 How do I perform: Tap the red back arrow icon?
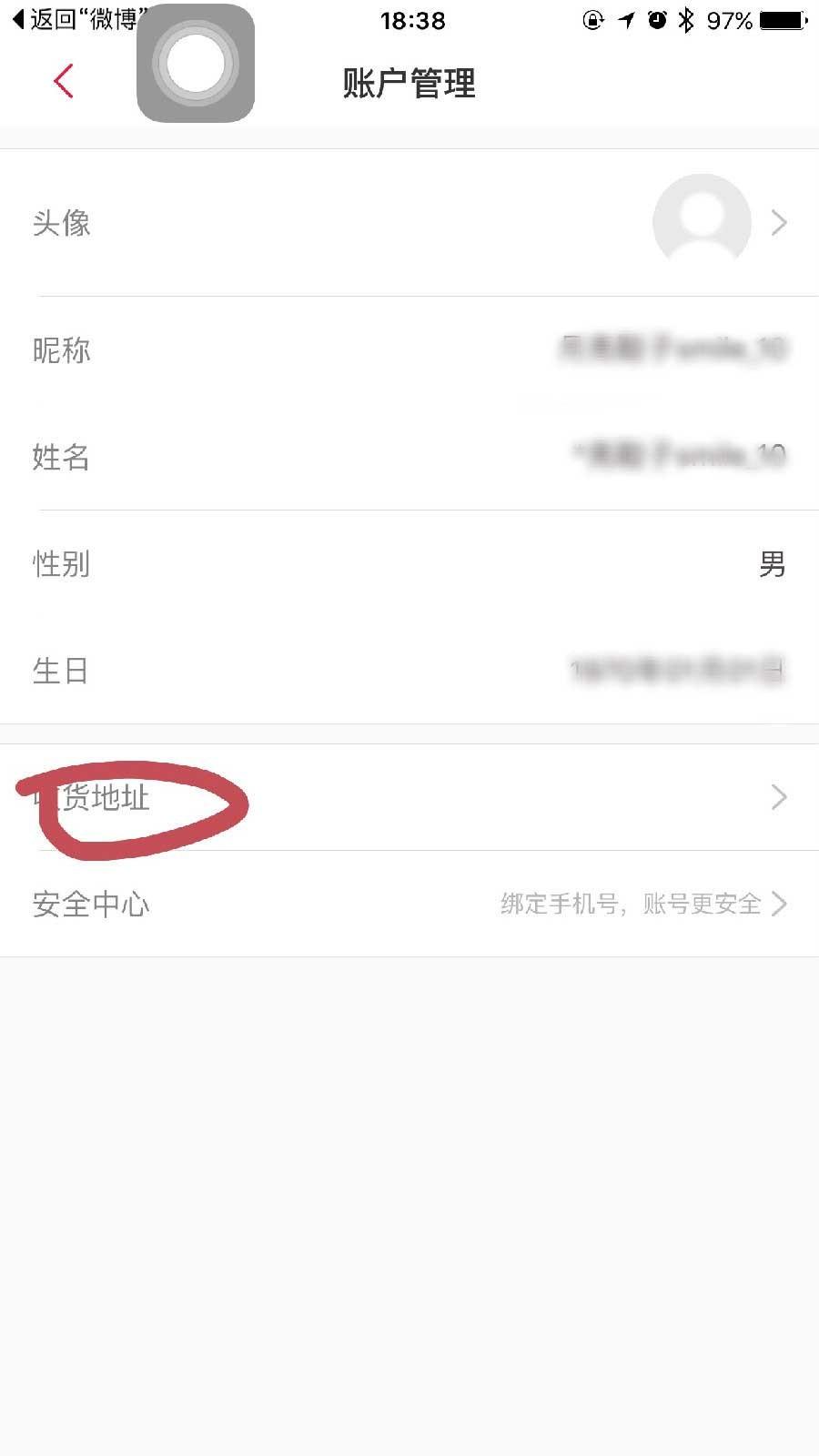click(62, 80)
